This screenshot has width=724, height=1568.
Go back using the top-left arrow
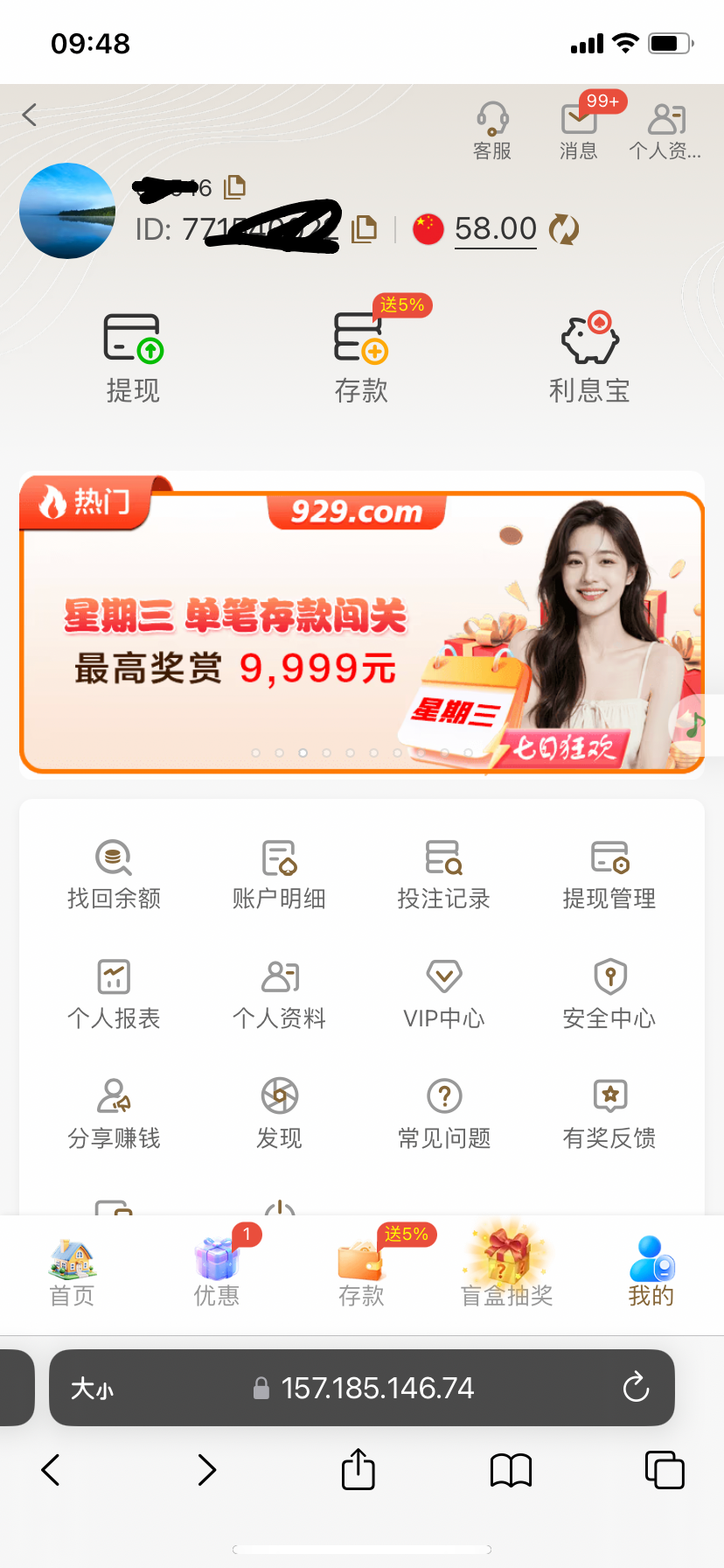point(30,115)
